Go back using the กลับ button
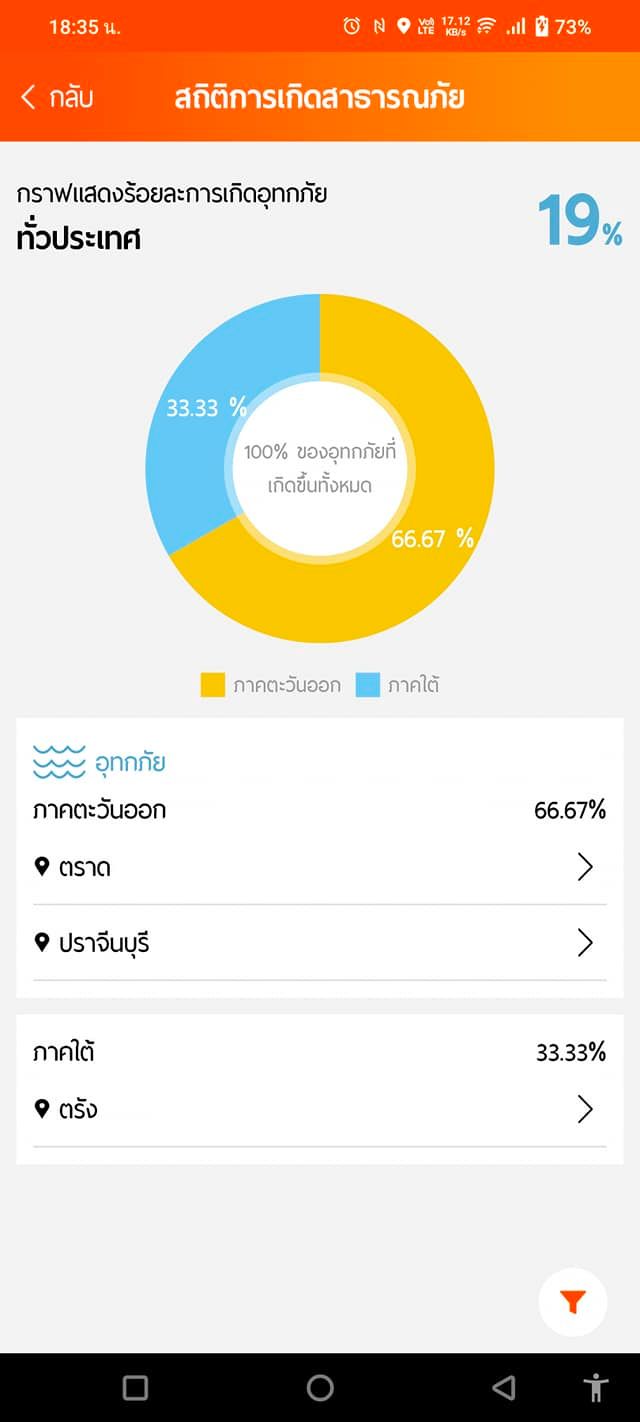This screenshot has height=1422, width=640. 57,97
